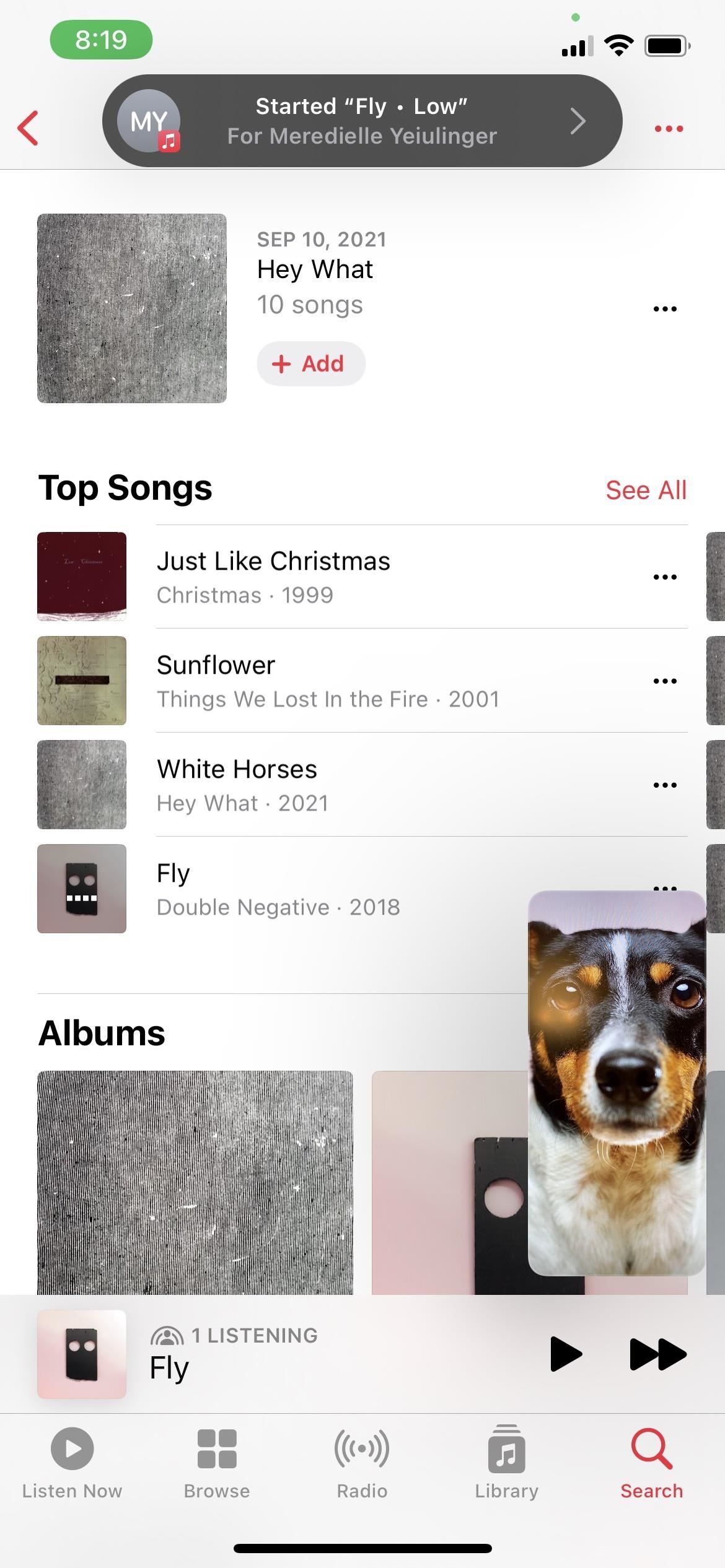The width and height of the screenshot is (725, 1568).
Task: Open options for Sunflower
Action: [665, 681]
